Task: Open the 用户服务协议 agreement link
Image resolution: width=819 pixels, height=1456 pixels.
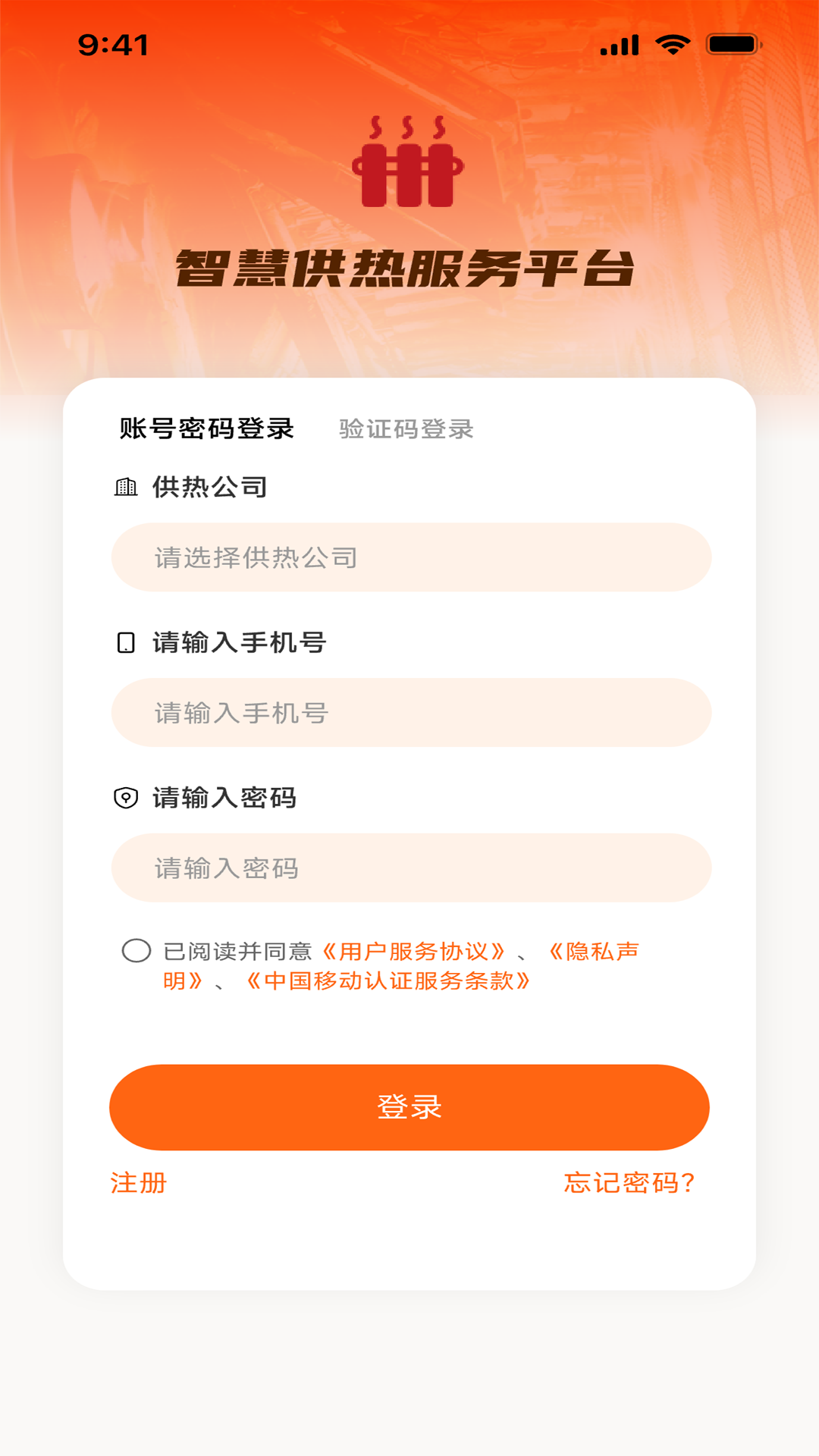Action: coord(414,951)
